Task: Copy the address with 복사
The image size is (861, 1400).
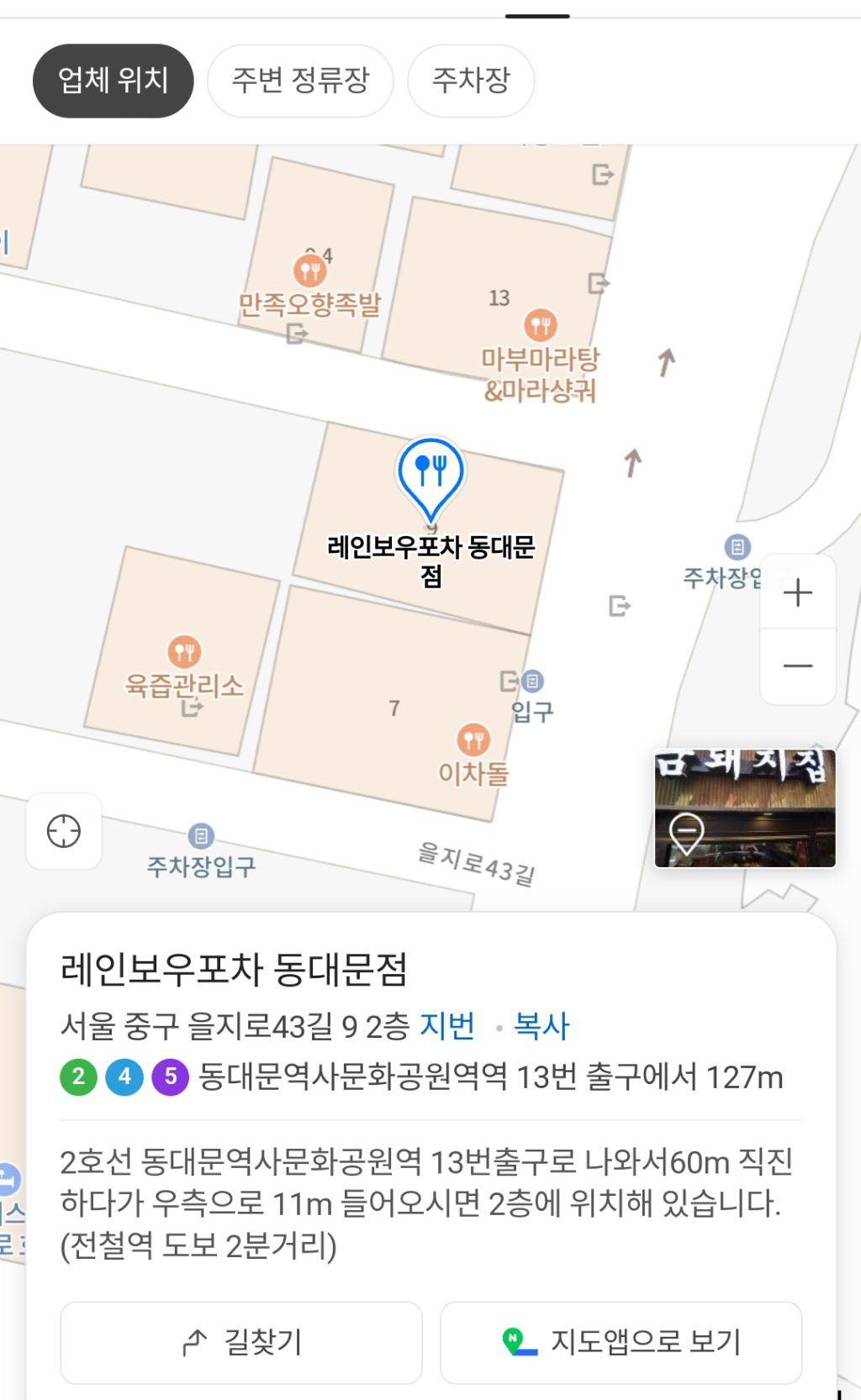Action: tap(541, 1026)
